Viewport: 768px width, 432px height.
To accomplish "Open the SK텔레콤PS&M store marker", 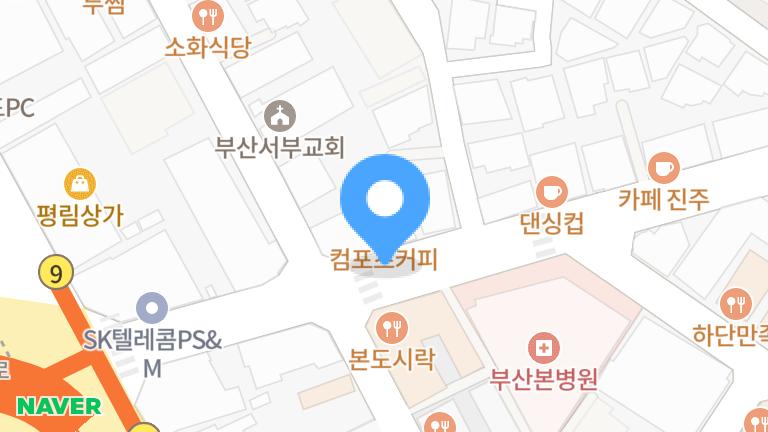I will [x=151, y=307].
